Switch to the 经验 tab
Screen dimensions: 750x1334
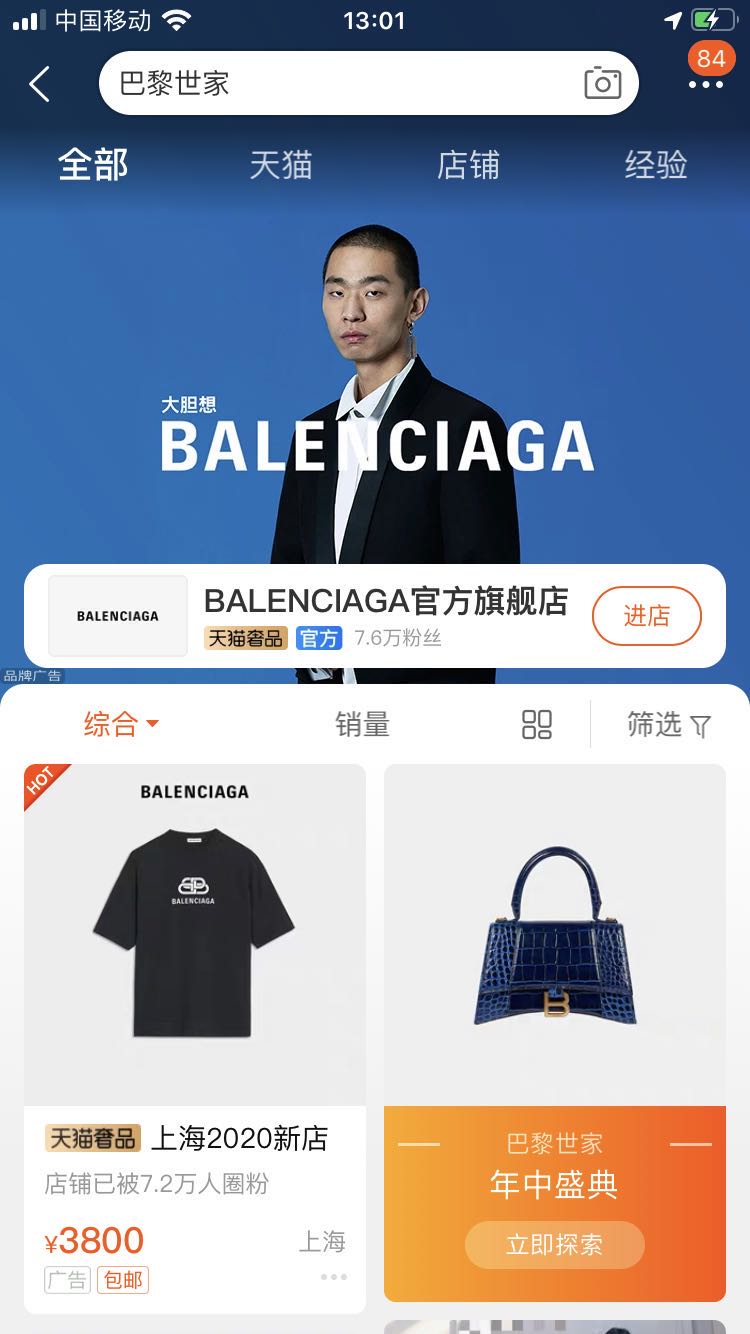[656, 165]
